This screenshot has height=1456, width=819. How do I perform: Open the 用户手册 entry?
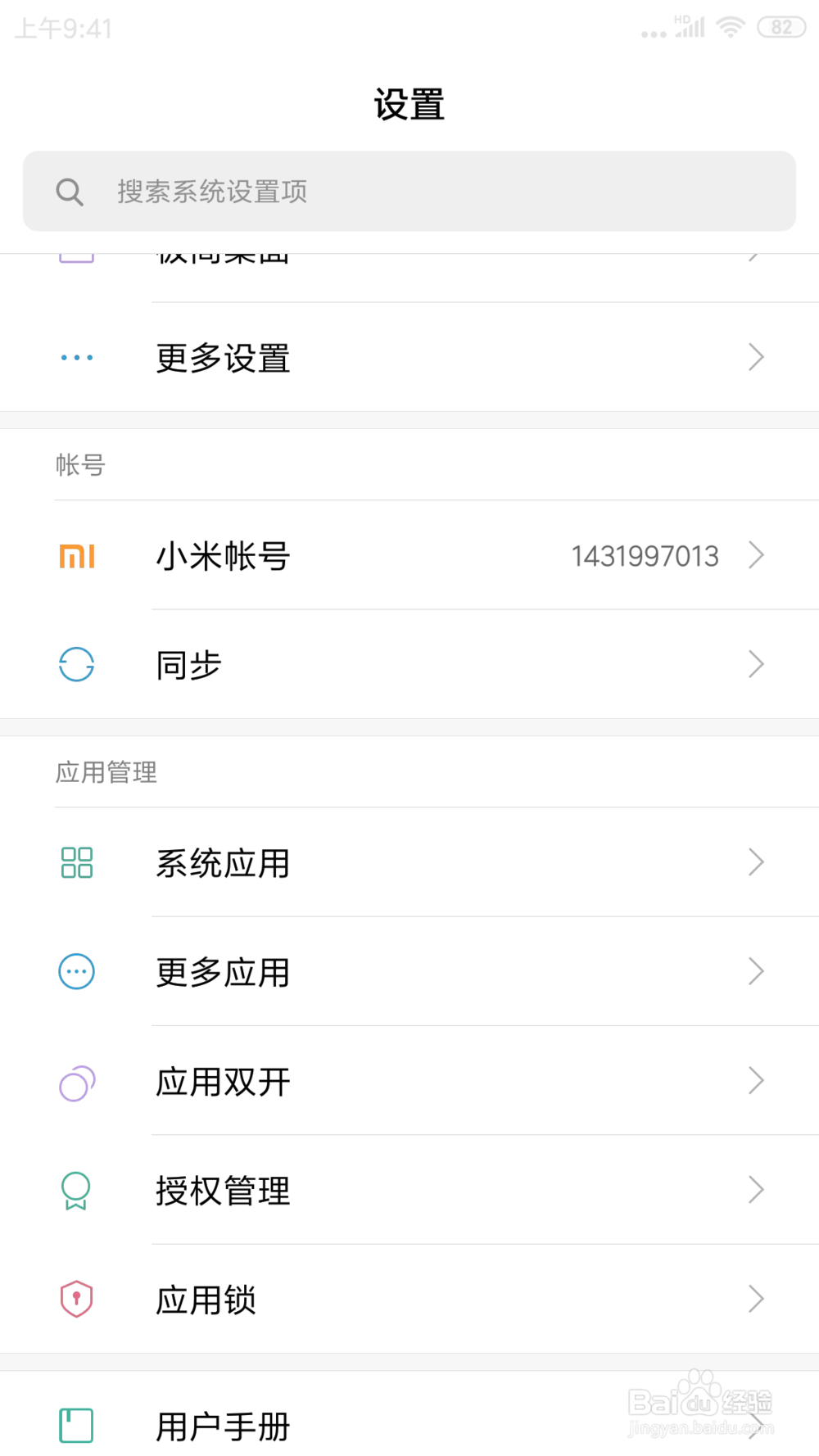(328, 1425)
